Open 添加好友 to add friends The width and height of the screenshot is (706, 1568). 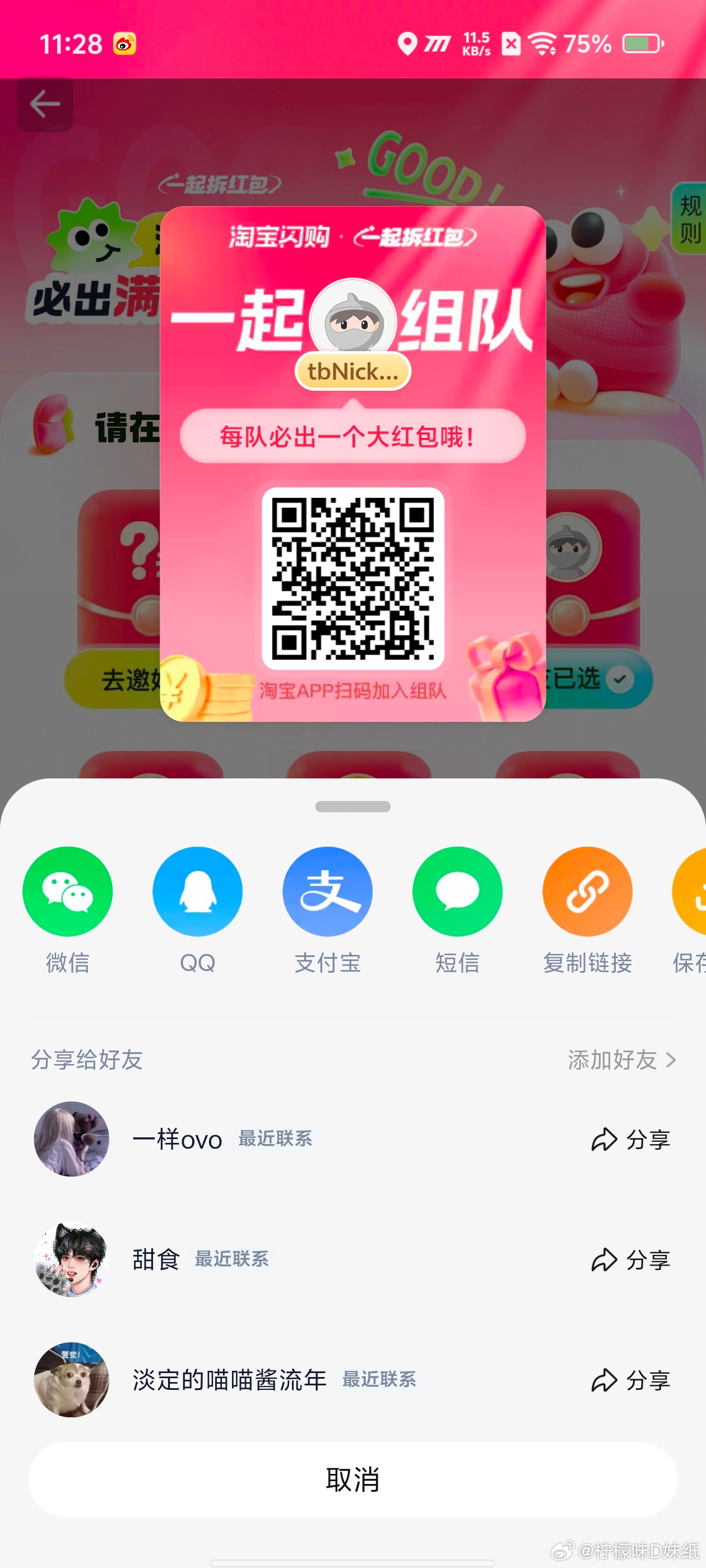click(x=621, y=1060)
